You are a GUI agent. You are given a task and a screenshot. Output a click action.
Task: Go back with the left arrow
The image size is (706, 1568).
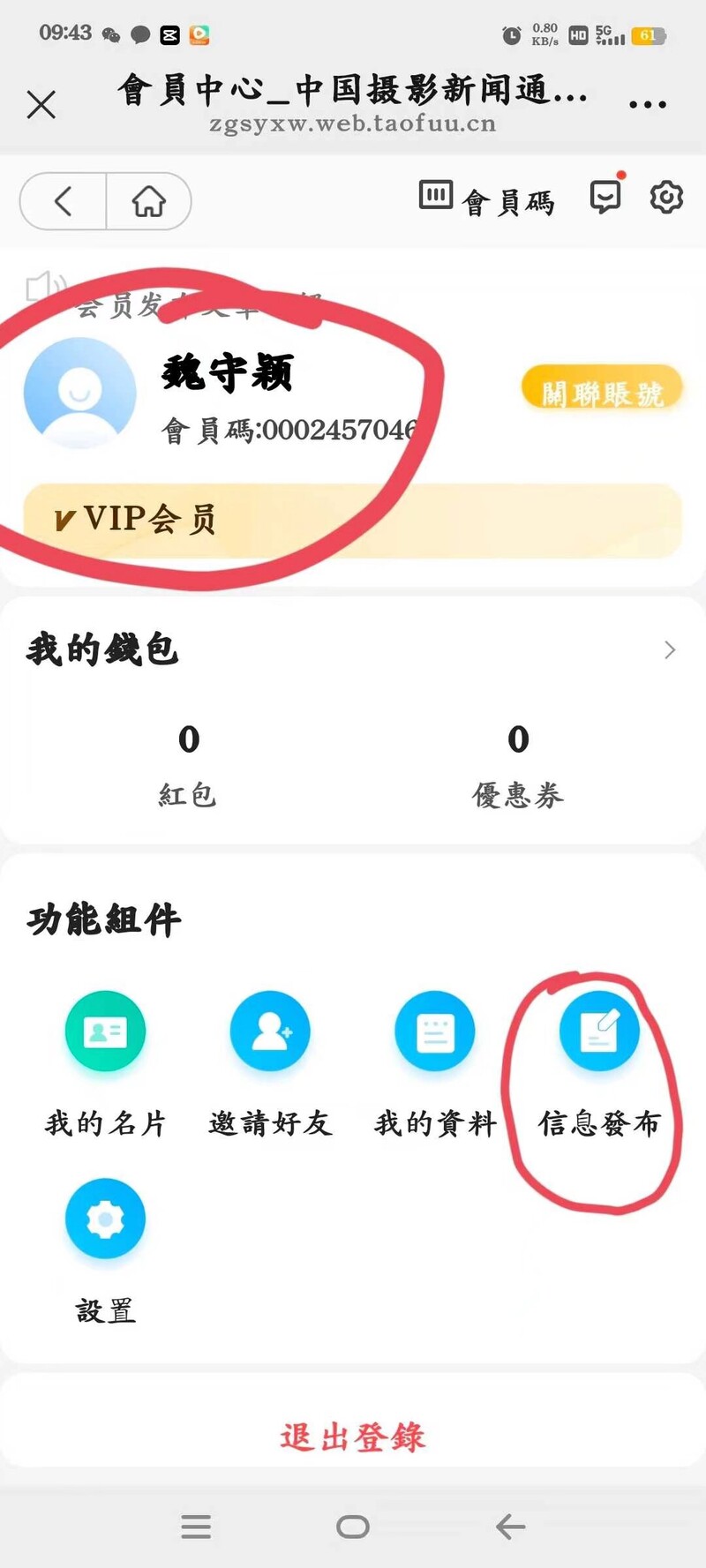pyautogui.click(x=63, y=201)
